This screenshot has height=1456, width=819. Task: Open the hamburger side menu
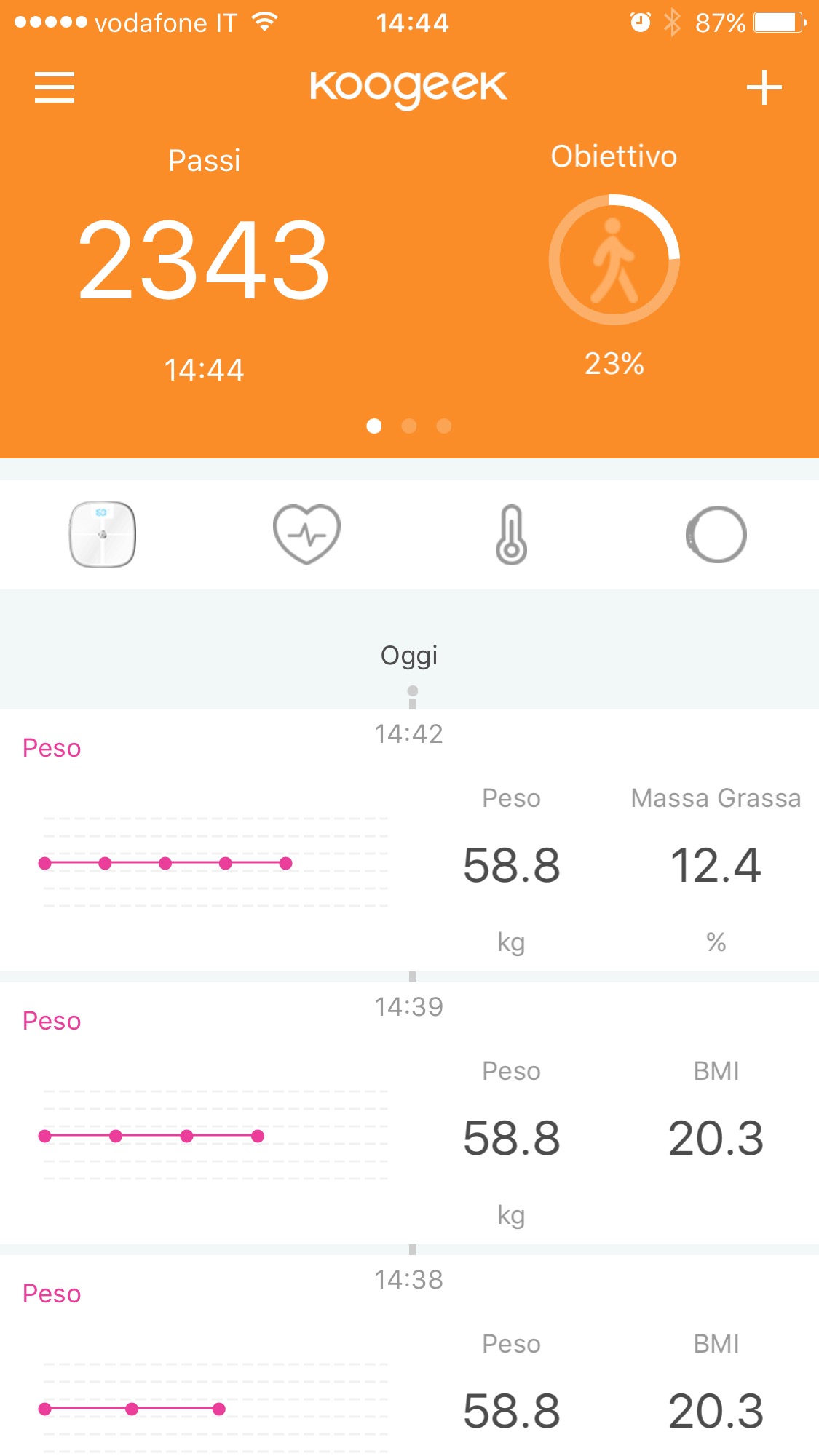coord(55,87)
